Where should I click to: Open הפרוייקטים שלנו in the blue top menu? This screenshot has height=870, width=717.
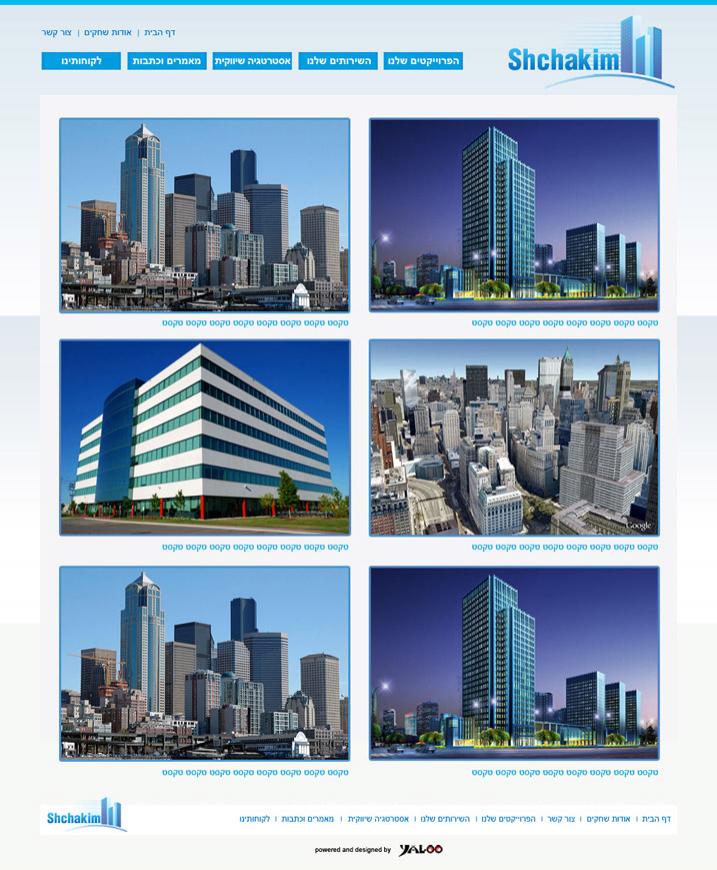pyautogui.click(x=422, y=61)
